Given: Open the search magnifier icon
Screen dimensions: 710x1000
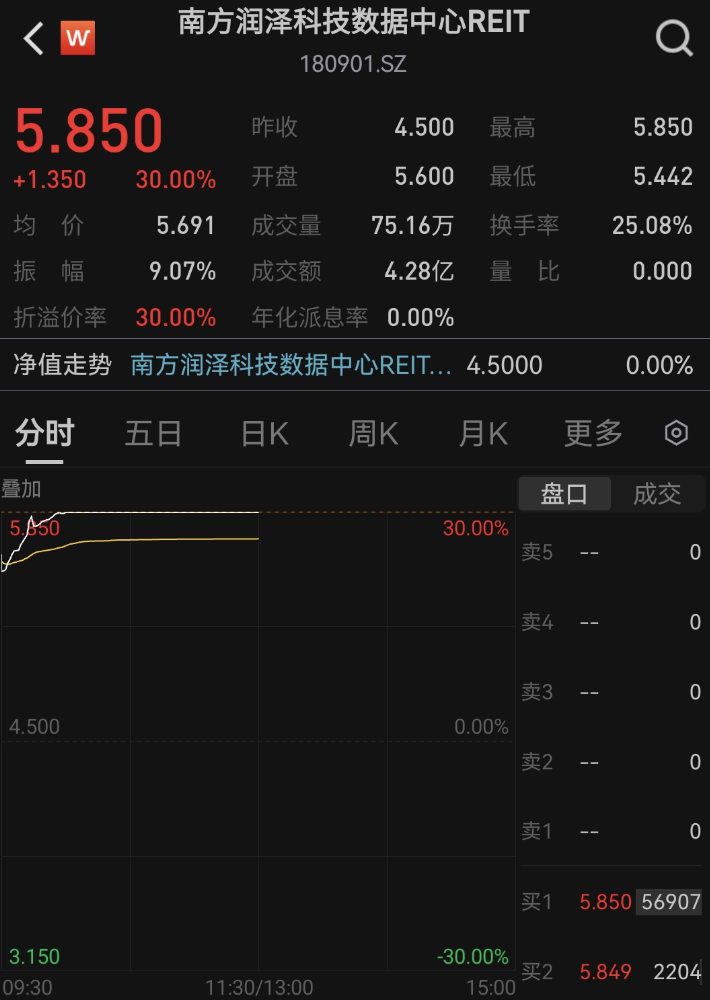Looking at the screenshot, I should click(x=673, y=40).
